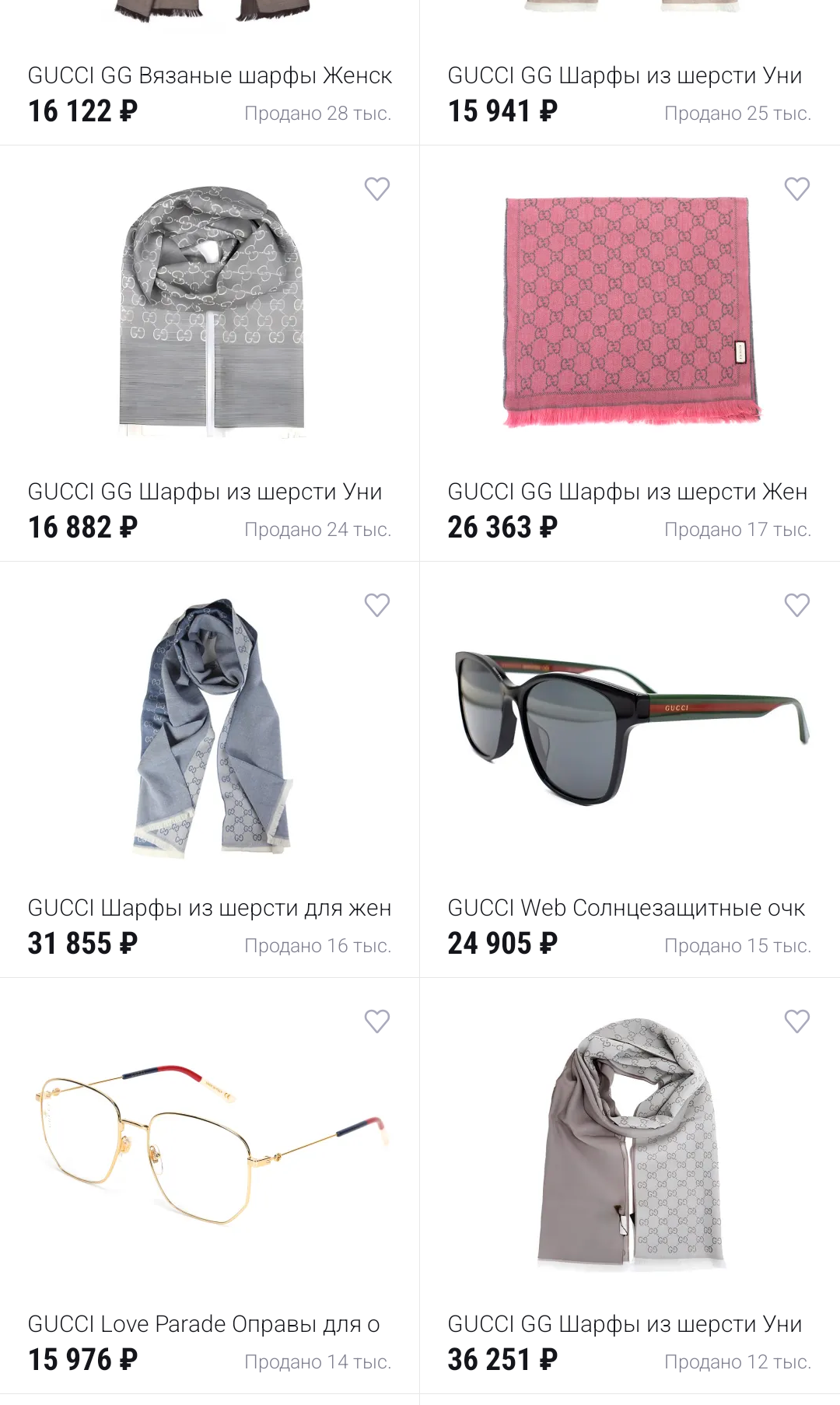Open the gray scarf priced 36 251 ₽
840x1405 pixels.
pyautogui.click(x=630, y=1144)
